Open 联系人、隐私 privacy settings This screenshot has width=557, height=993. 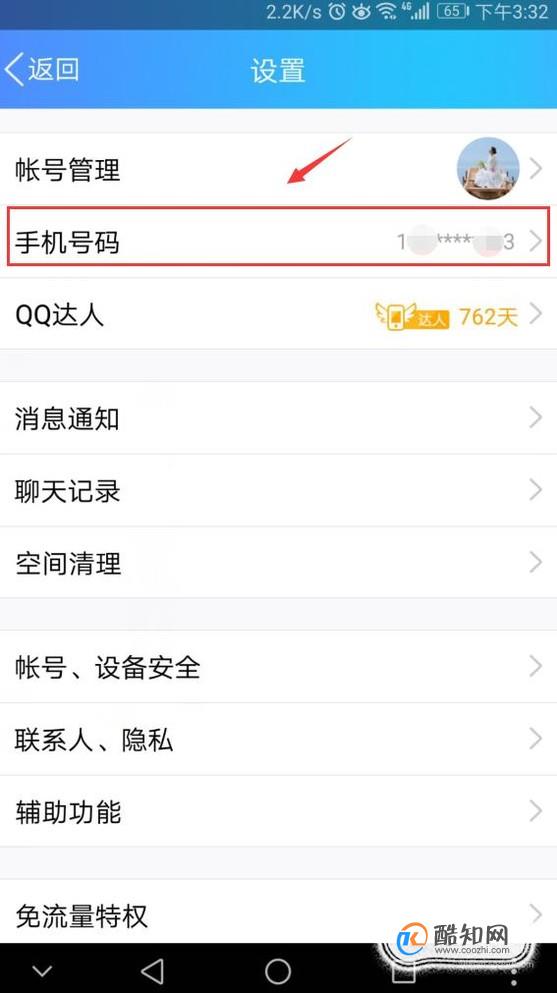278,739
